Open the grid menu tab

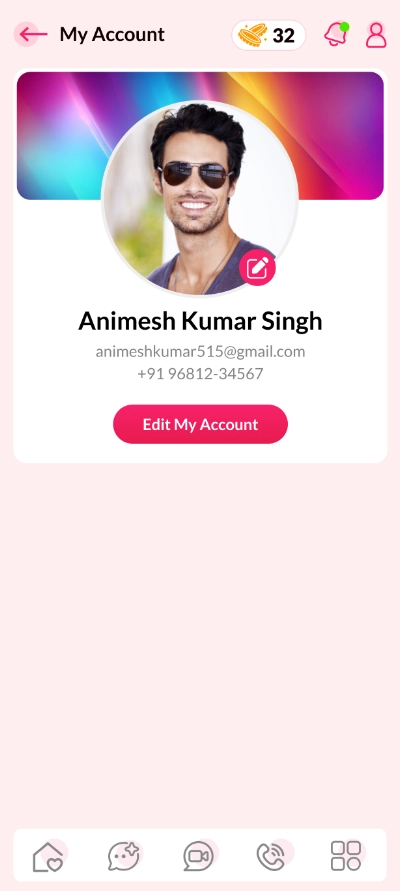pyautogui.click(x=347, y=856)
